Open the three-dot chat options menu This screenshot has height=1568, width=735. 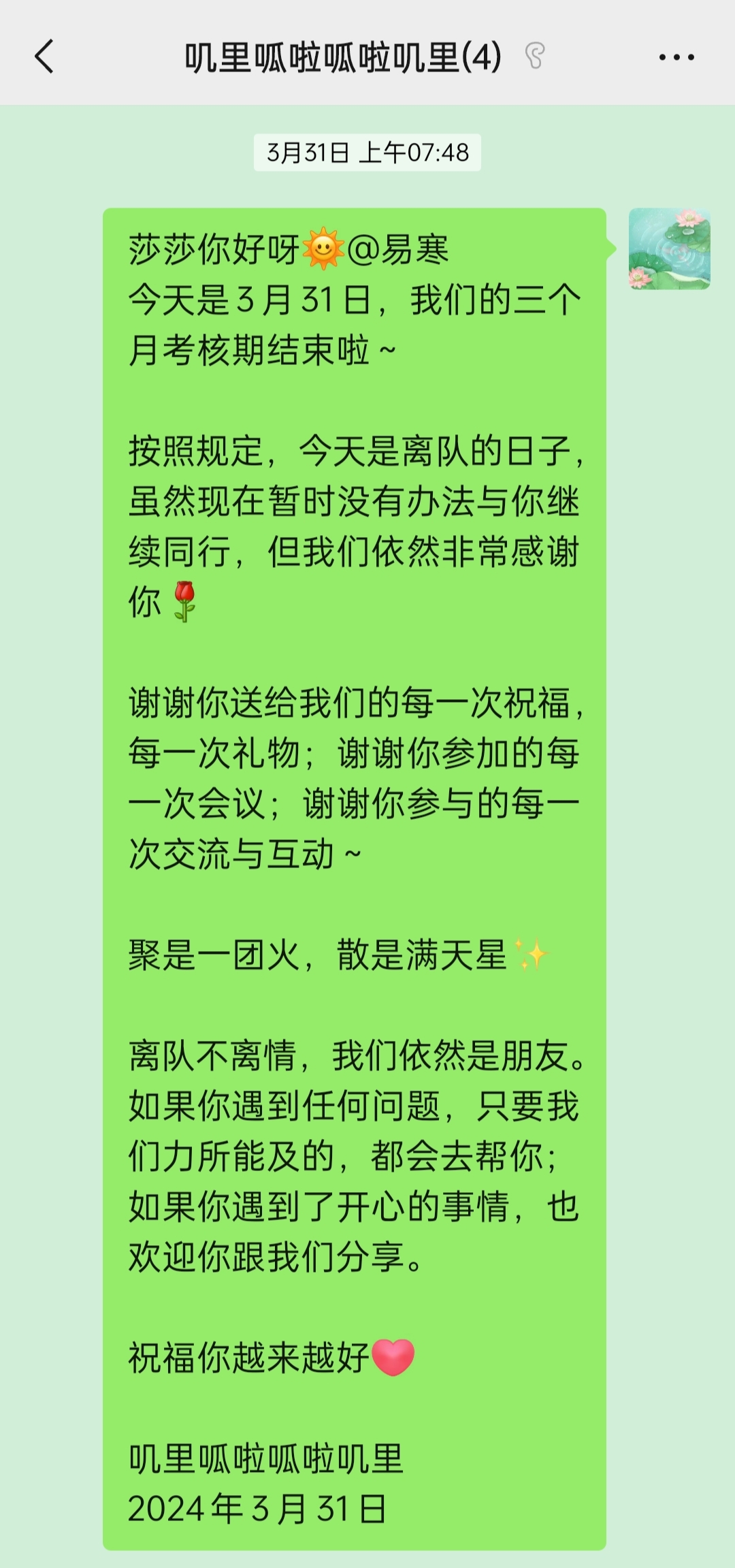(x=676, y=57)
